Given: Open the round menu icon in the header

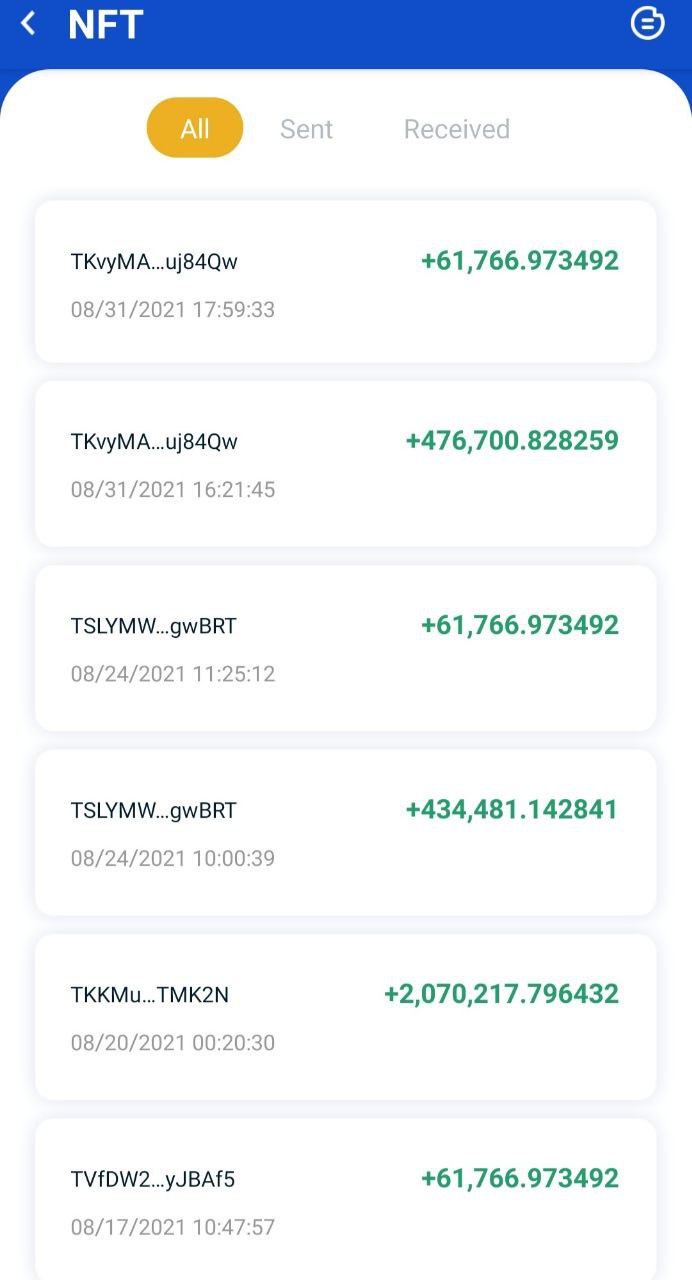Looking at the screenshot, I should 647,23.
